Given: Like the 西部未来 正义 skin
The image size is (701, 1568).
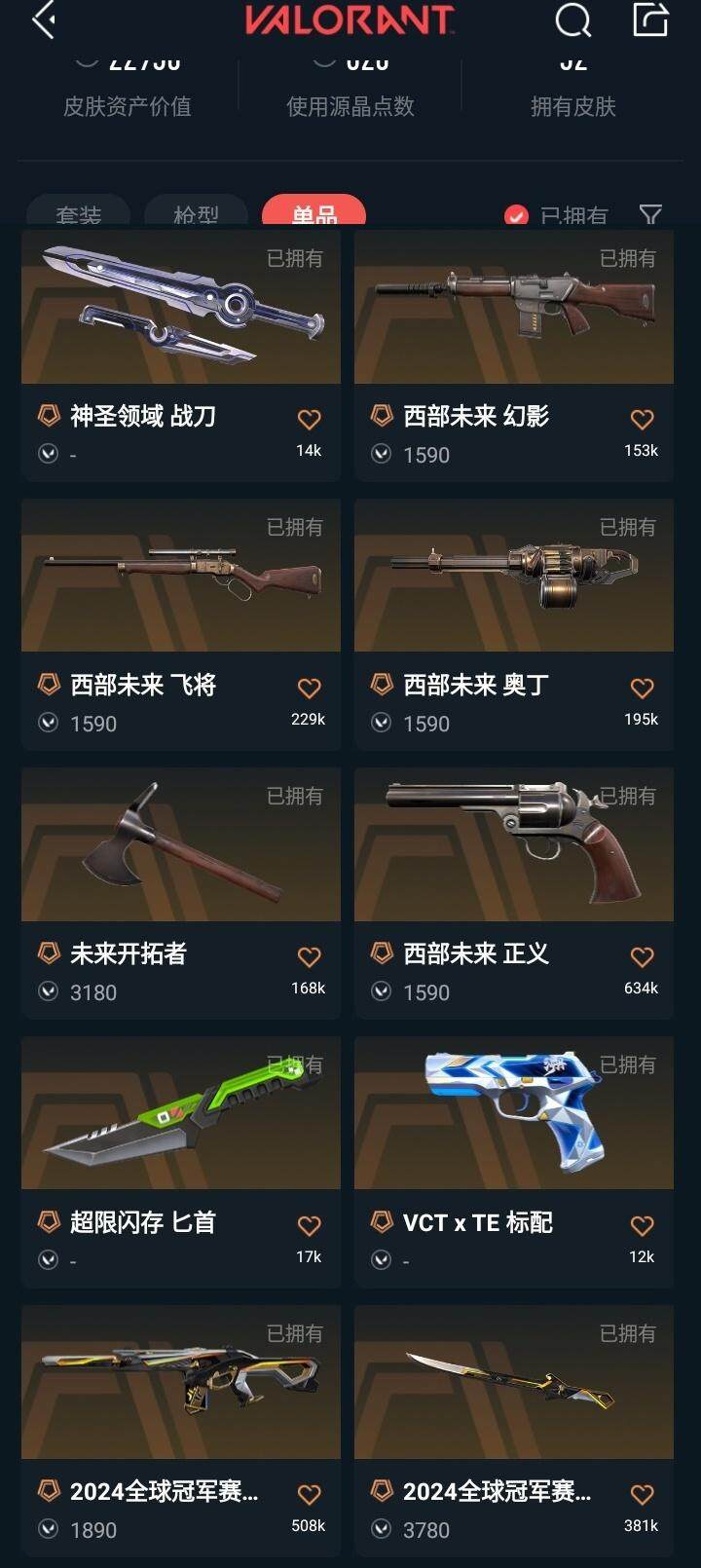Looking at the screenshot, I should [x=642, y=957].
